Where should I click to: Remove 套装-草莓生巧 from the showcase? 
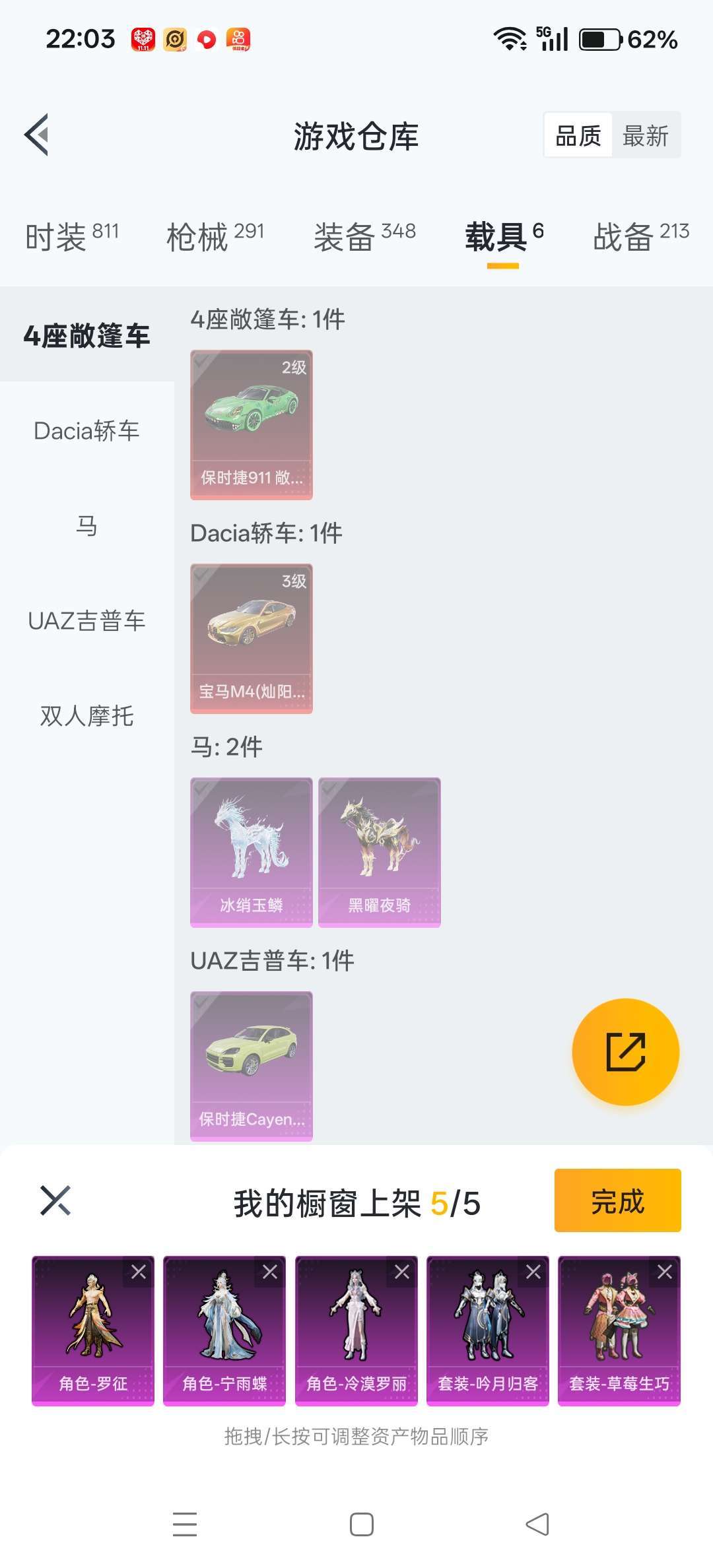[x=665, y=1271]
